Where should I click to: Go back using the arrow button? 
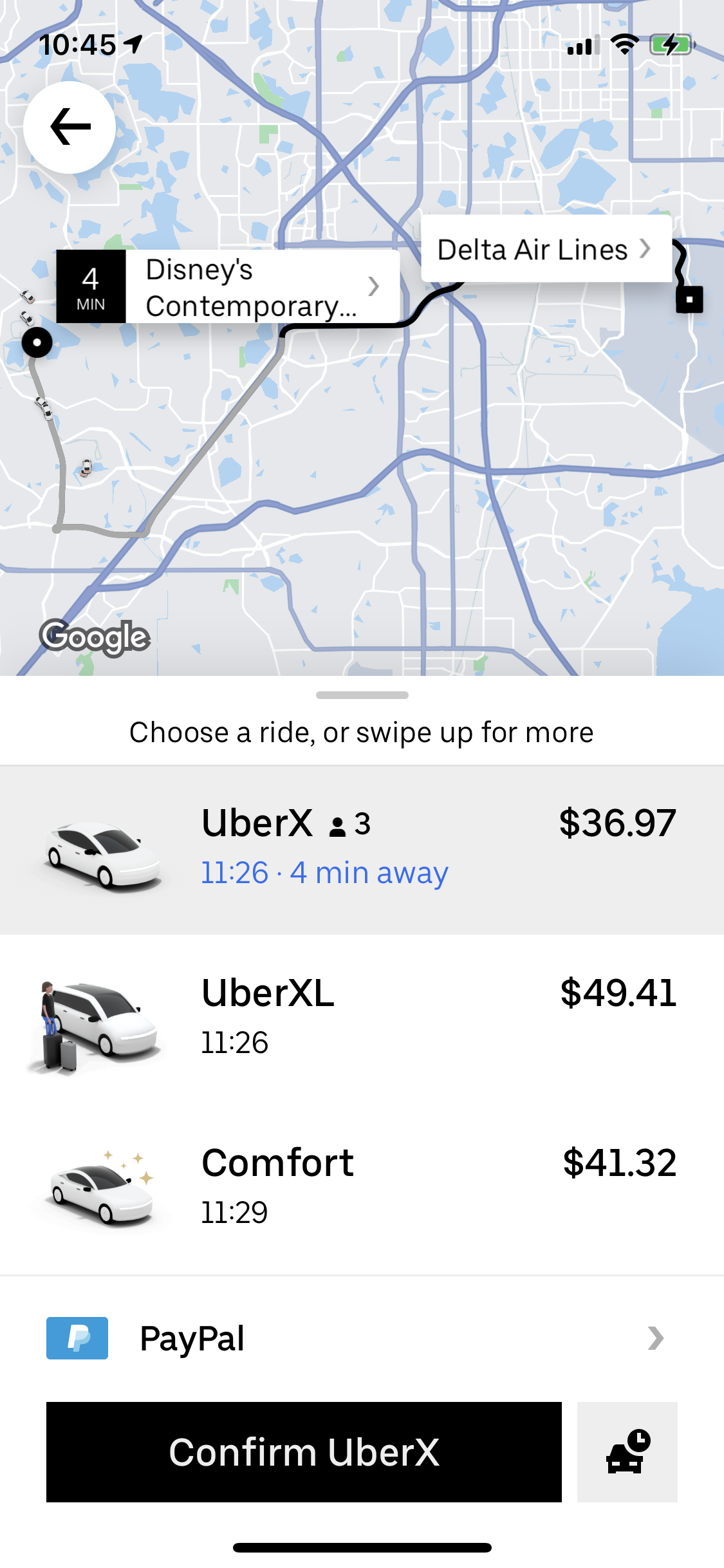(70, 127)
